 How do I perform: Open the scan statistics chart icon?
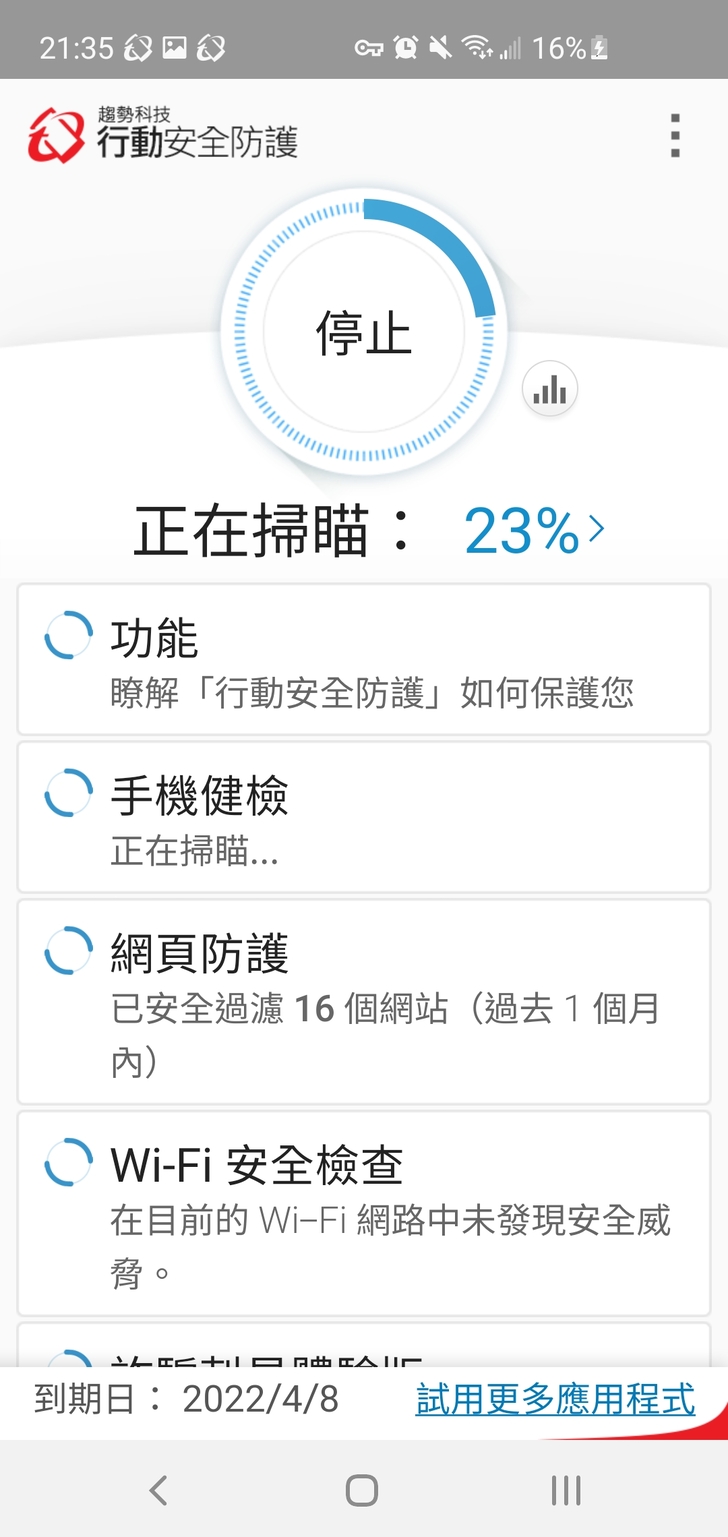(550, 389)
